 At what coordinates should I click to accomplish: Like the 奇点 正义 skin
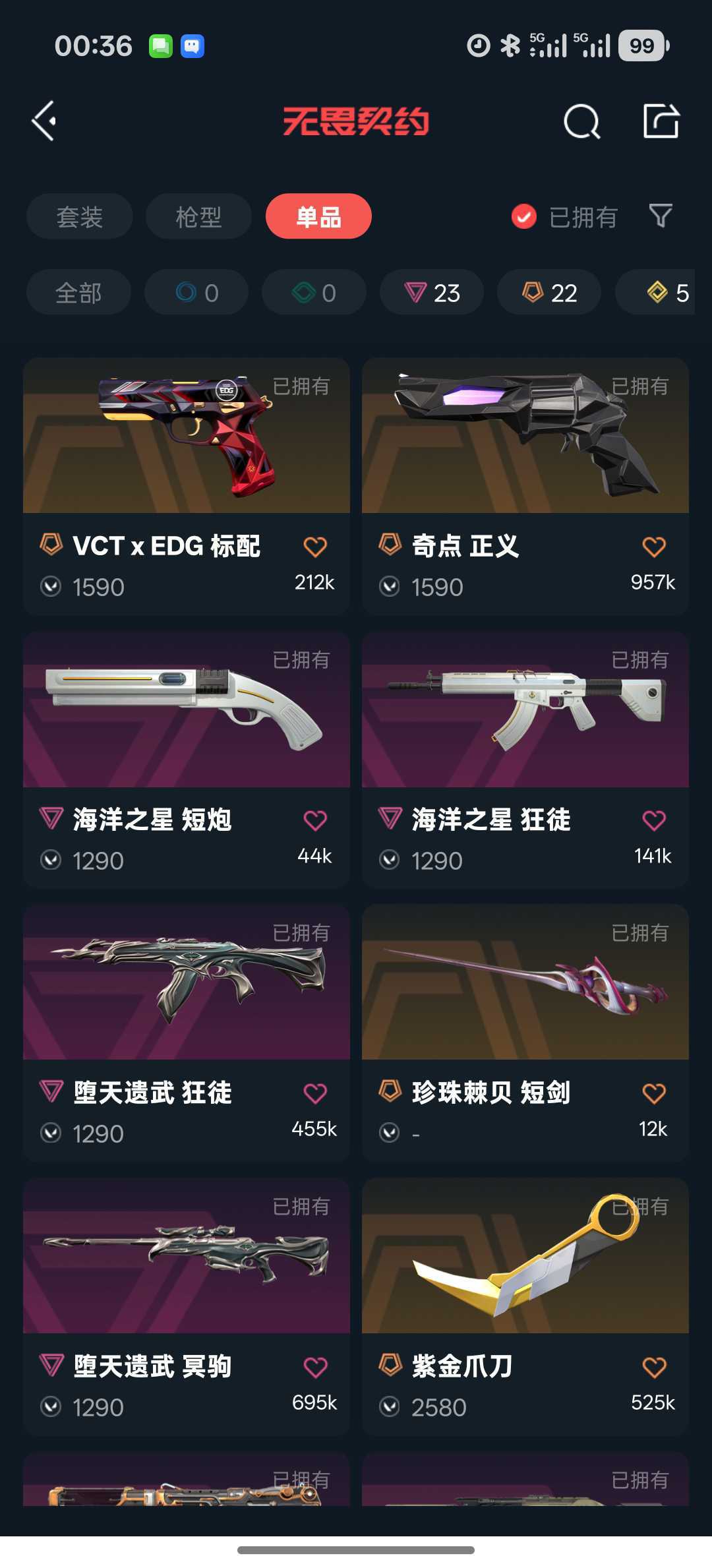point(654,547)
